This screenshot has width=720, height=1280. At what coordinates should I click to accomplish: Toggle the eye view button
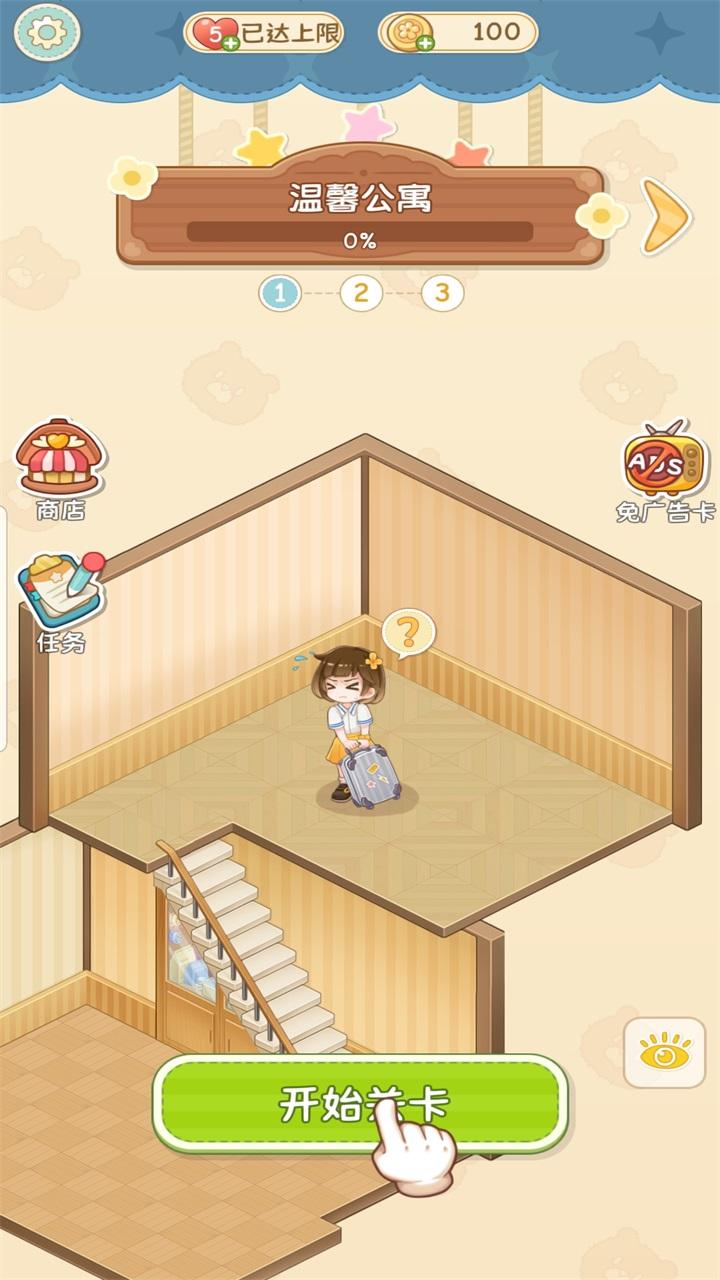(x=664, y=1053)
